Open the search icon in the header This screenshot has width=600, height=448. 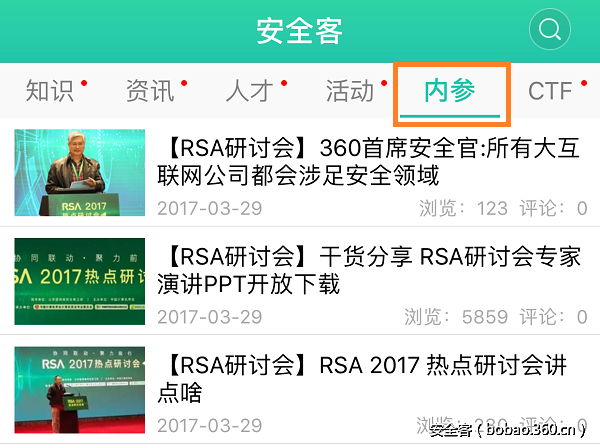pyautogui.click(x=549, y=29)
